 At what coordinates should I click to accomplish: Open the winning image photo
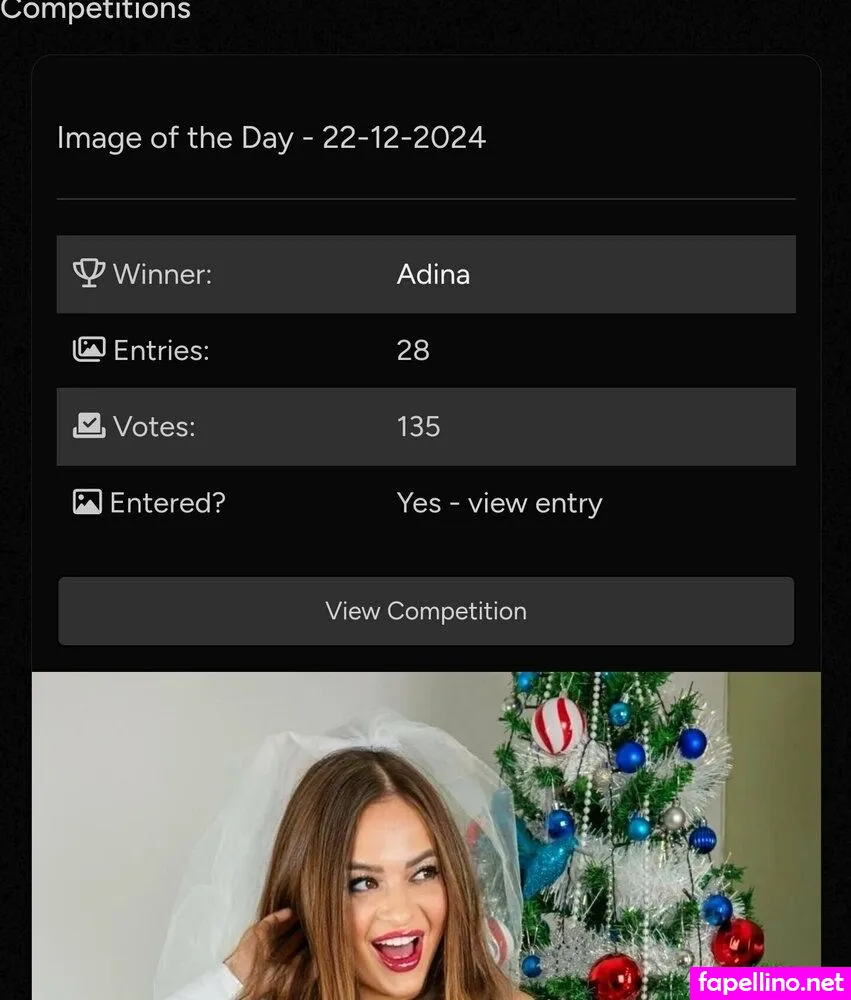click(426, 835)
